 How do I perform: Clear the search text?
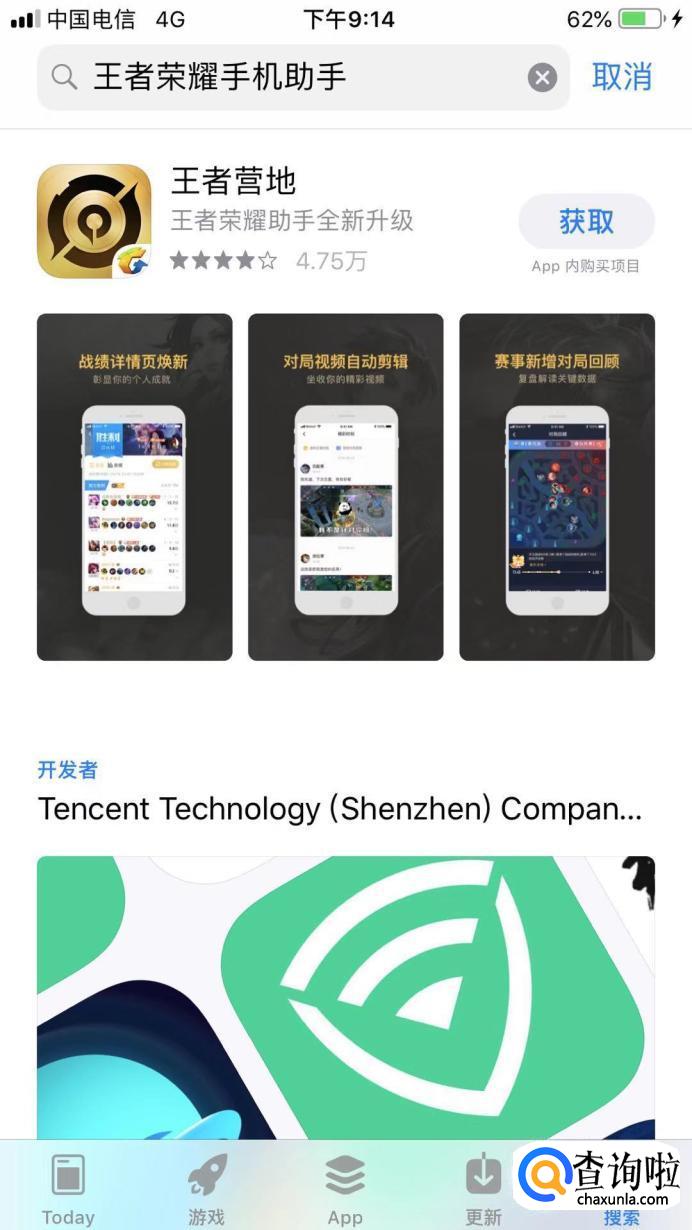point(542,77)
